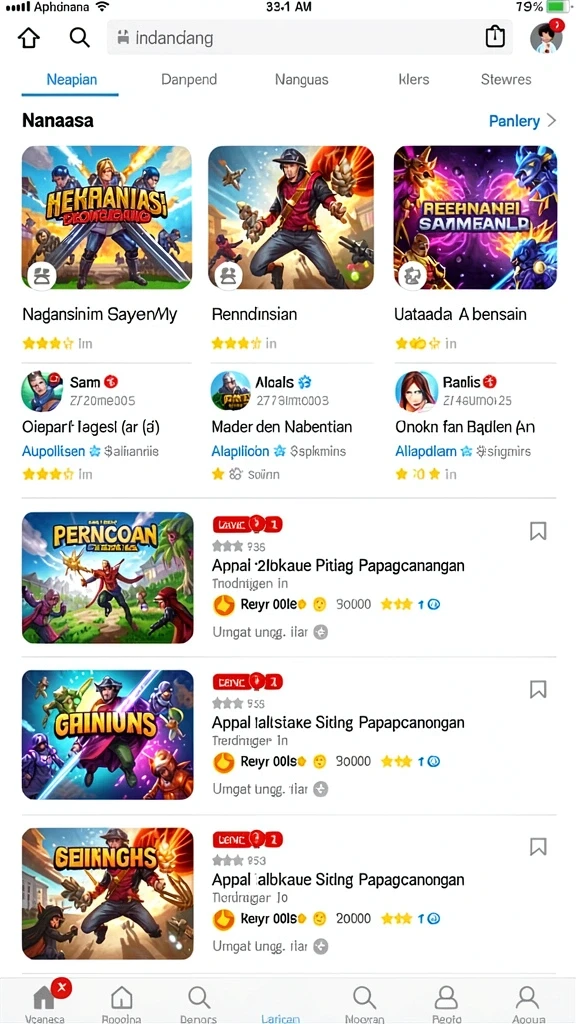This screenshot has height=1024, width=576.
Task: Open the Apoua tab in bottom bar
Action: tap(526, 1003)
